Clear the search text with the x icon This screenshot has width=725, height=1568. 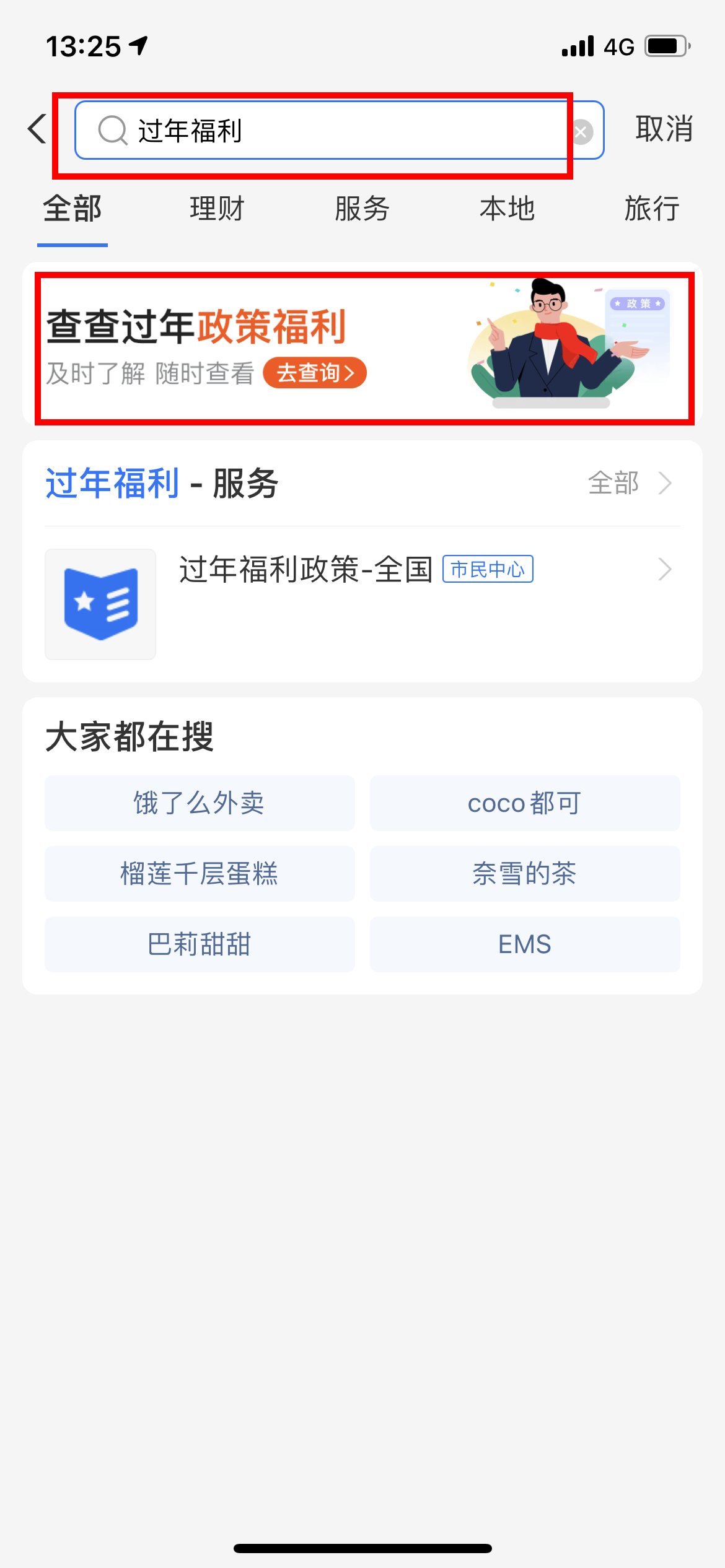click(581, 131)
